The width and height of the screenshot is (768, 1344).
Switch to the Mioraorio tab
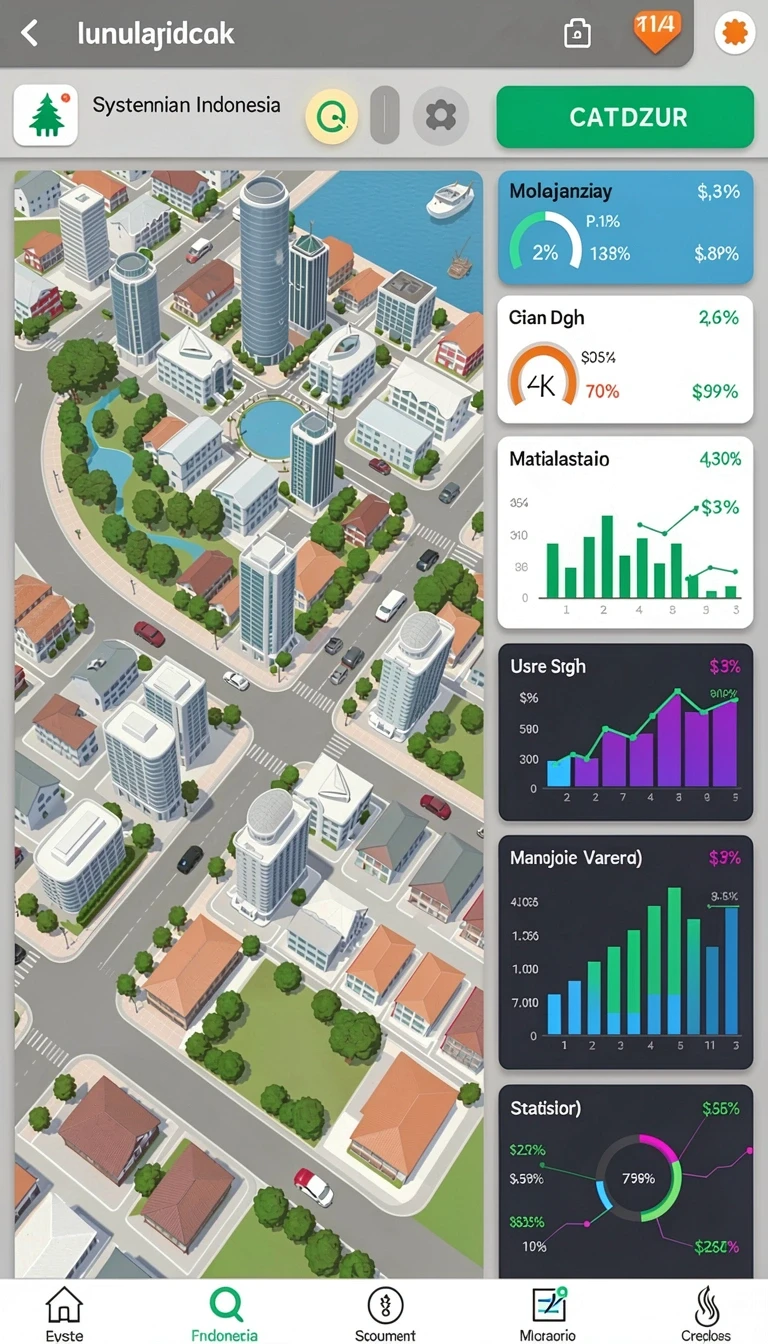pyautogui.click(x=548, y=1312)
